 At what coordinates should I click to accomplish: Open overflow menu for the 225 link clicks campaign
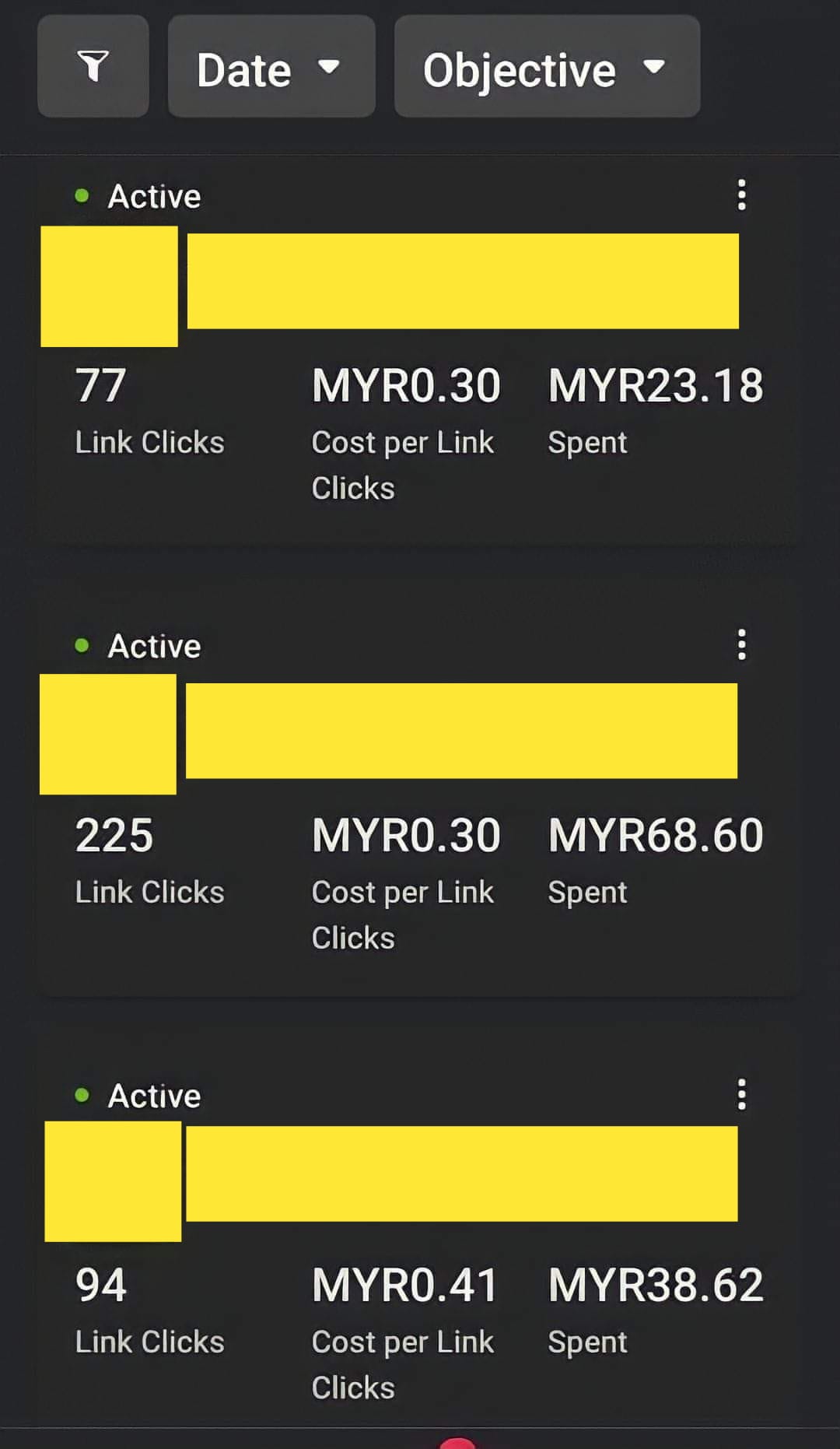(741, 644)
